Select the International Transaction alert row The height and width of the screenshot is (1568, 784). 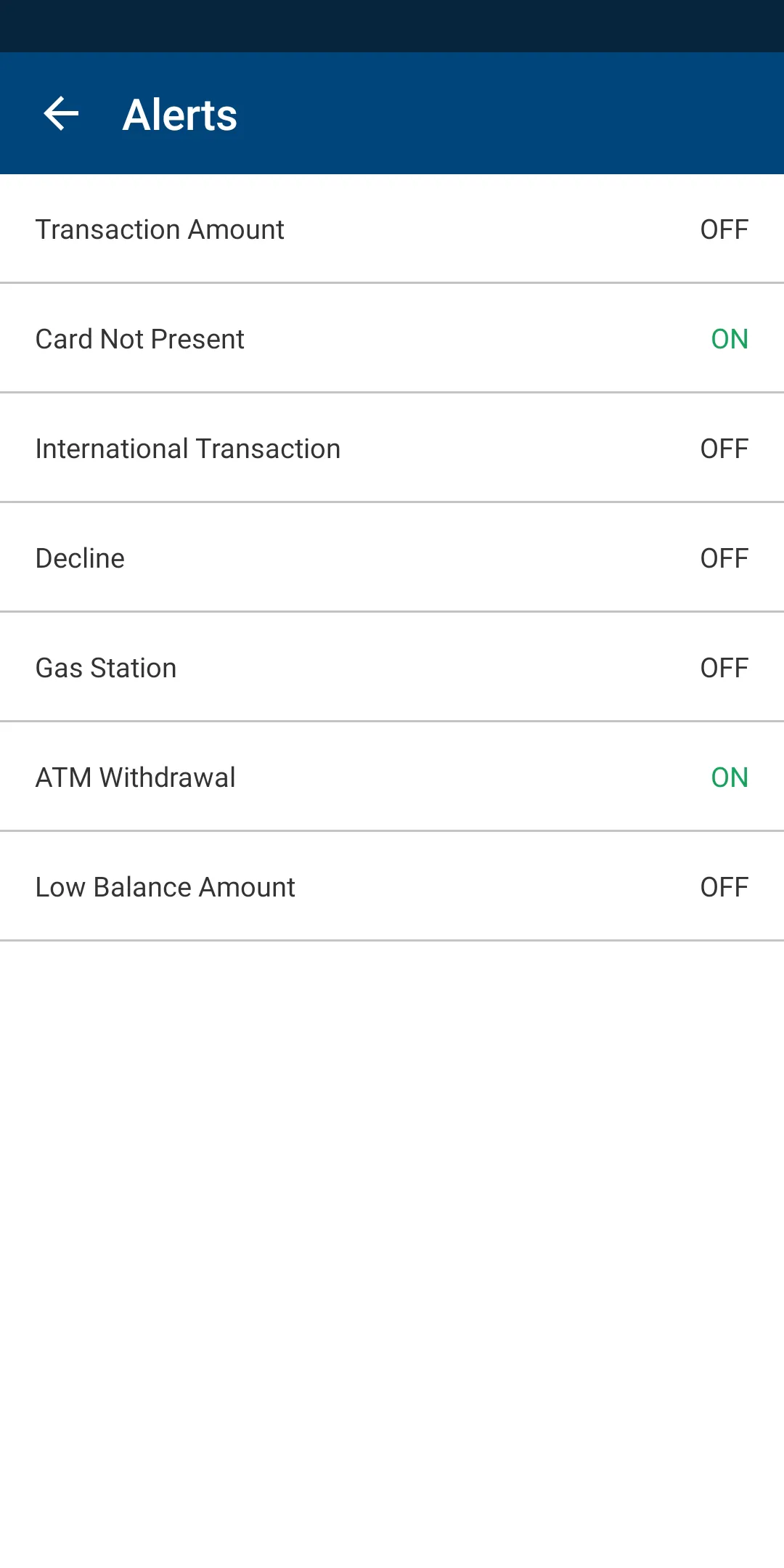pyautogui.click(x=392, y=449)
